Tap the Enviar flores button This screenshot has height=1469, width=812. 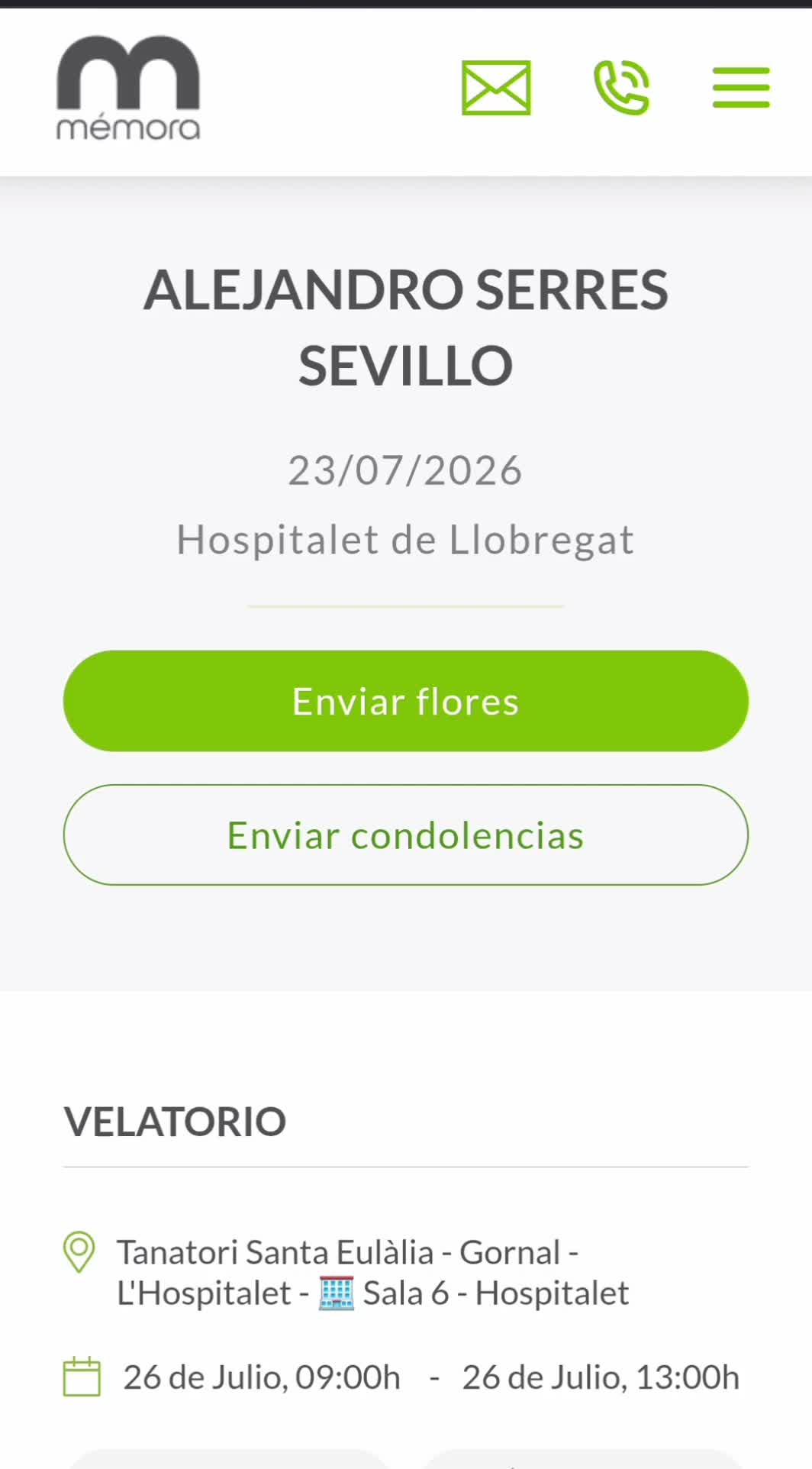pyautogui.click(x=406, y=701)
